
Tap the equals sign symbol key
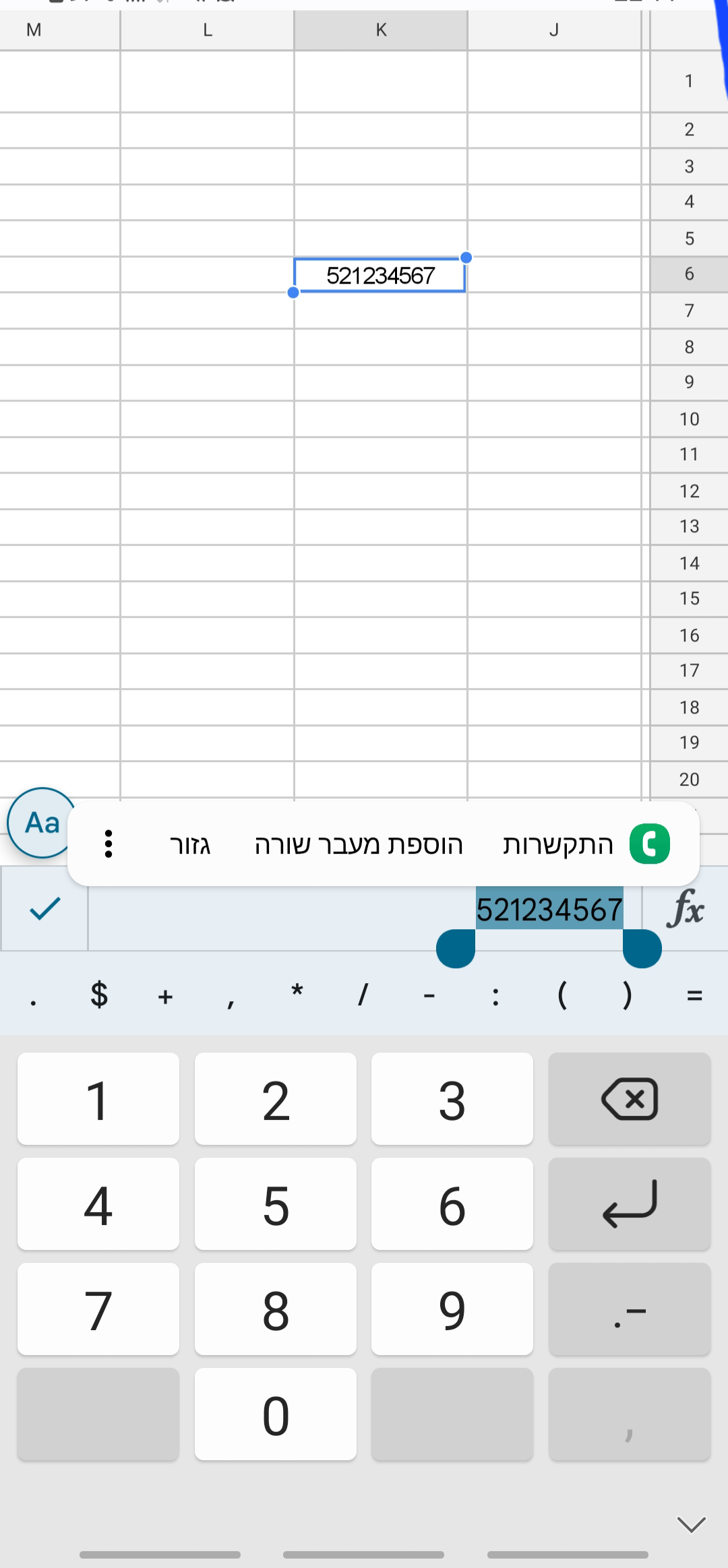693,997
